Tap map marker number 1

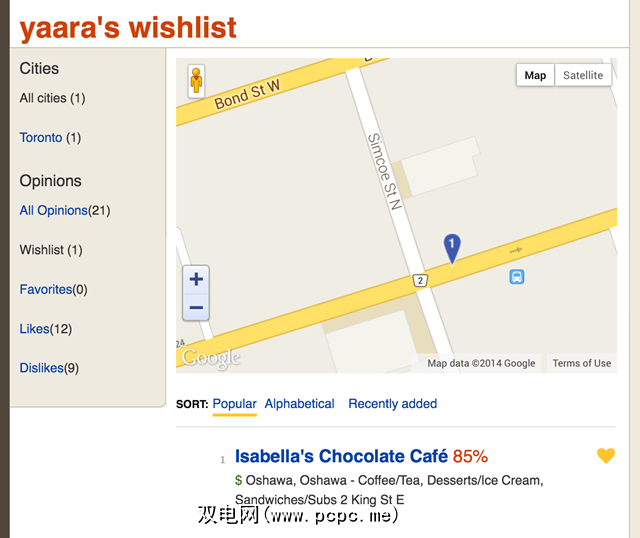click(x=451, y=246)
